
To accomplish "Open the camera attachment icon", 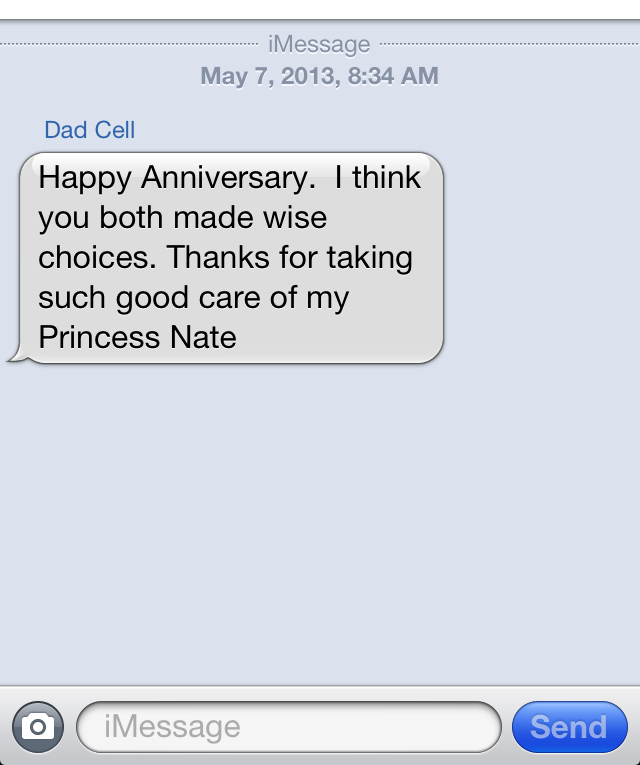I will [x=37, y=726].
